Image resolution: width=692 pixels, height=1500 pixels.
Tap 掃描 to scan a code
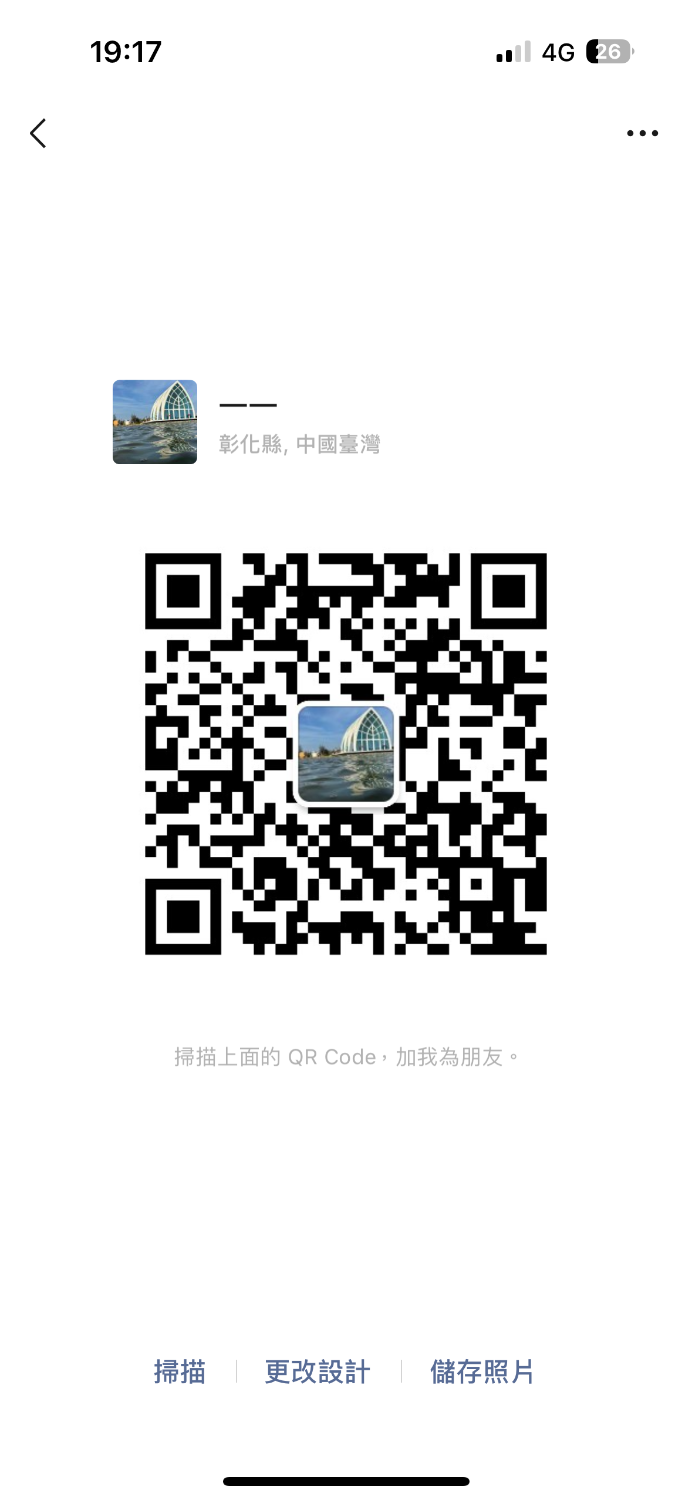point(180,1371)
